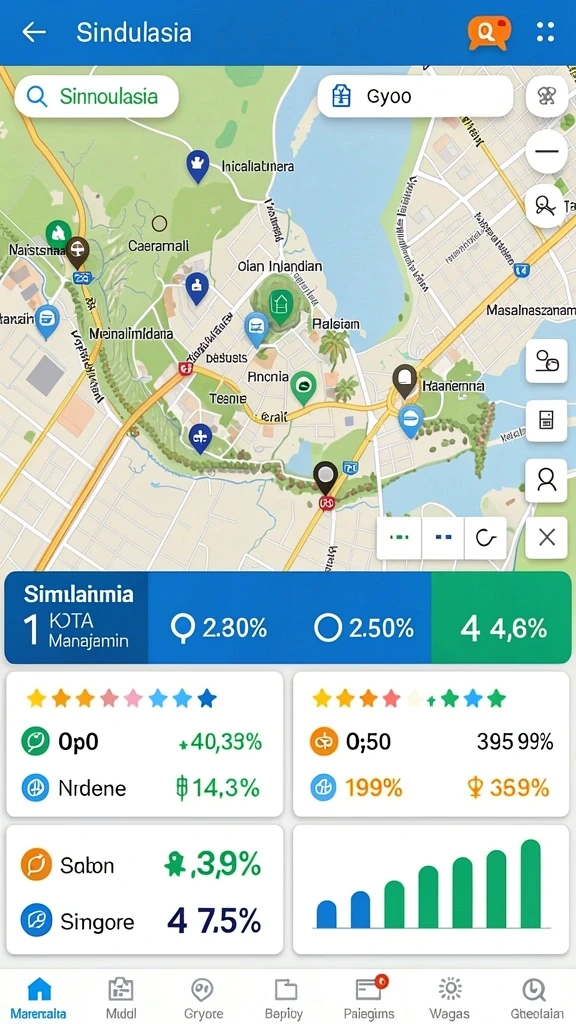Go back with the top-left arrow
This screenshot has height=1024, width=576.
click(34, 32)
